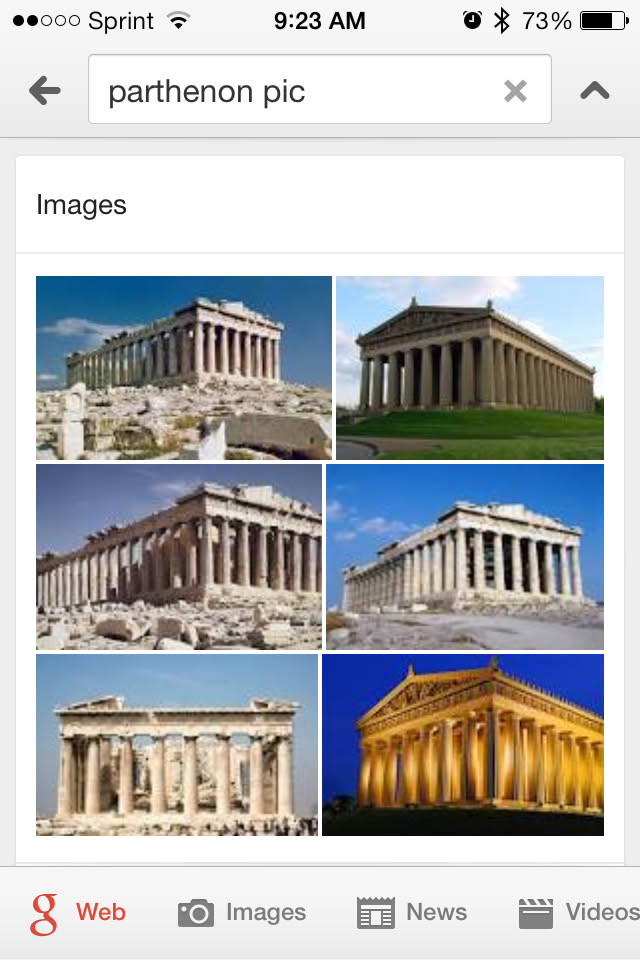640x960 pixels.
Task: Switch to the Images tab
Action: coord(242,912)
